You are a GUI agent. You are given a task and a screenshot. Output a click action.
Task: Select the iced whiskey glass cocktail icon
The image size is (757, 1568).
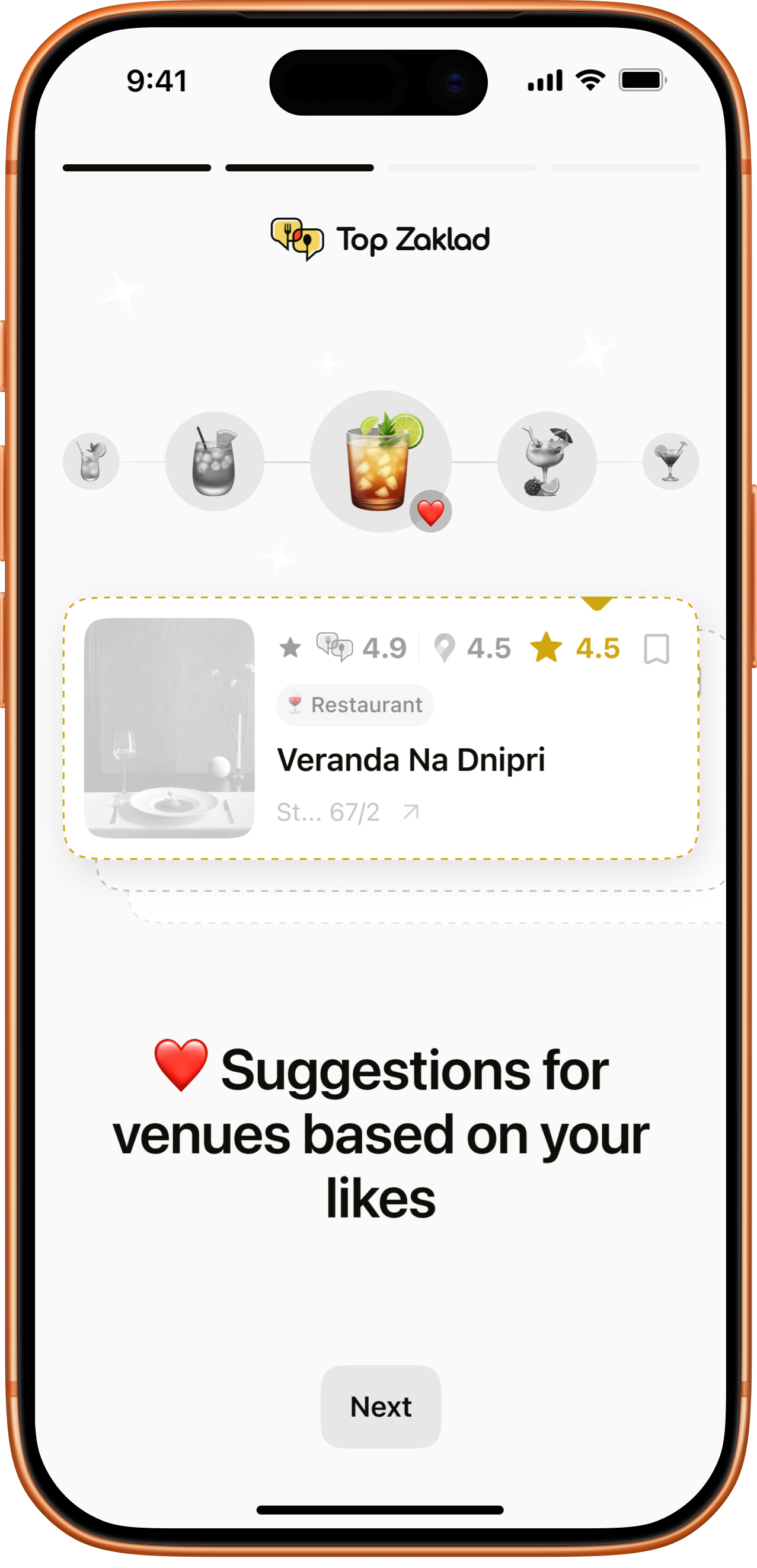(x=214, y=461)
